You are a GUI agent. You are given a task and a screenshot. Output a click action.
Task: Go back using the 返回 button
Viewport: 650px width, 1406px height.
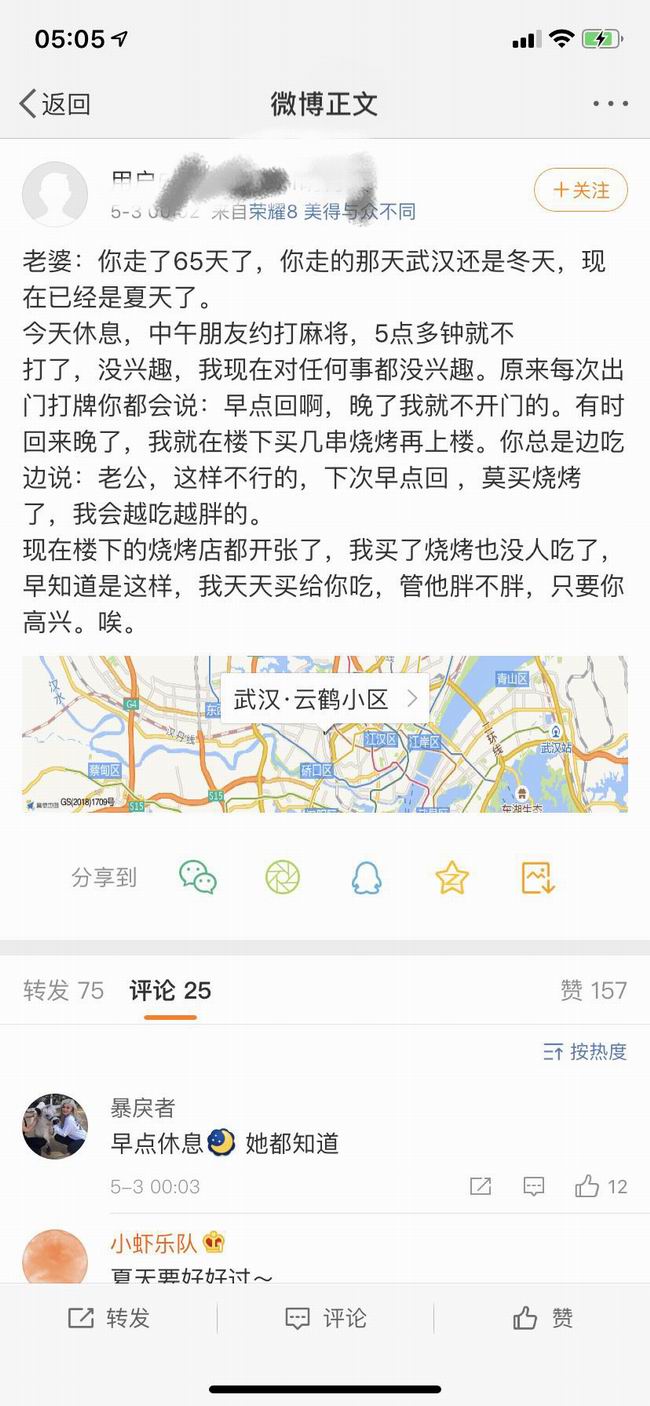pos(55,103)
